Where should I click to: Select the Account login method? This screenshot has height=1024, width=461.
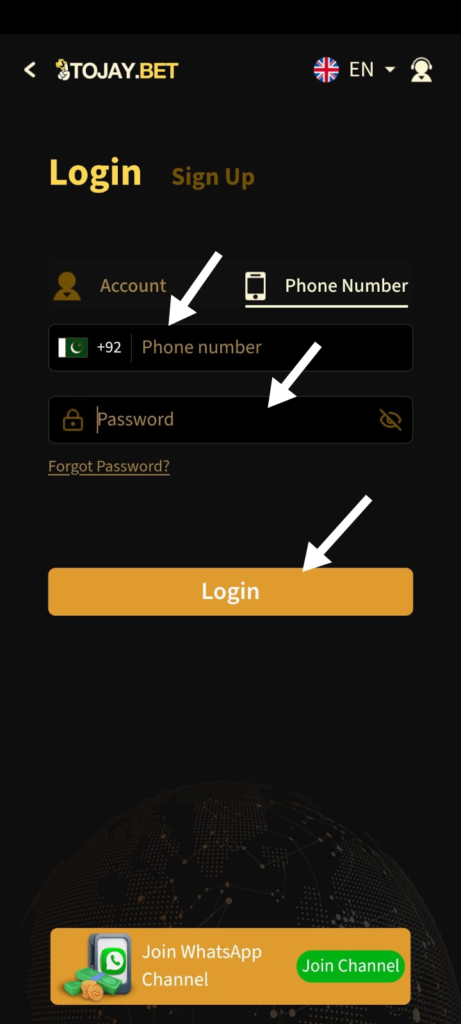point(110,286)
